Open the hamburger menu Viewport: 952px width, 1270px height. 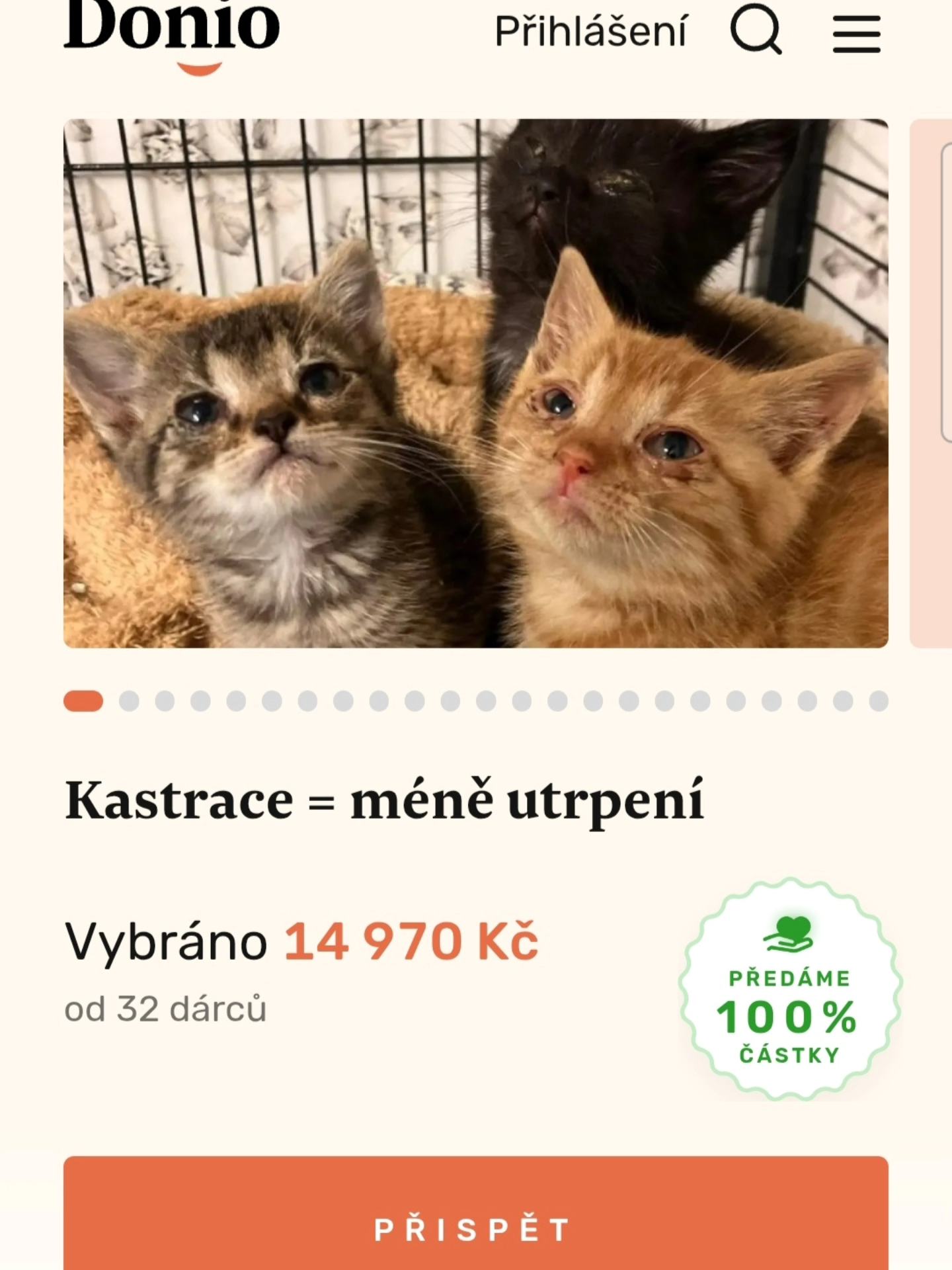[856, 34]
